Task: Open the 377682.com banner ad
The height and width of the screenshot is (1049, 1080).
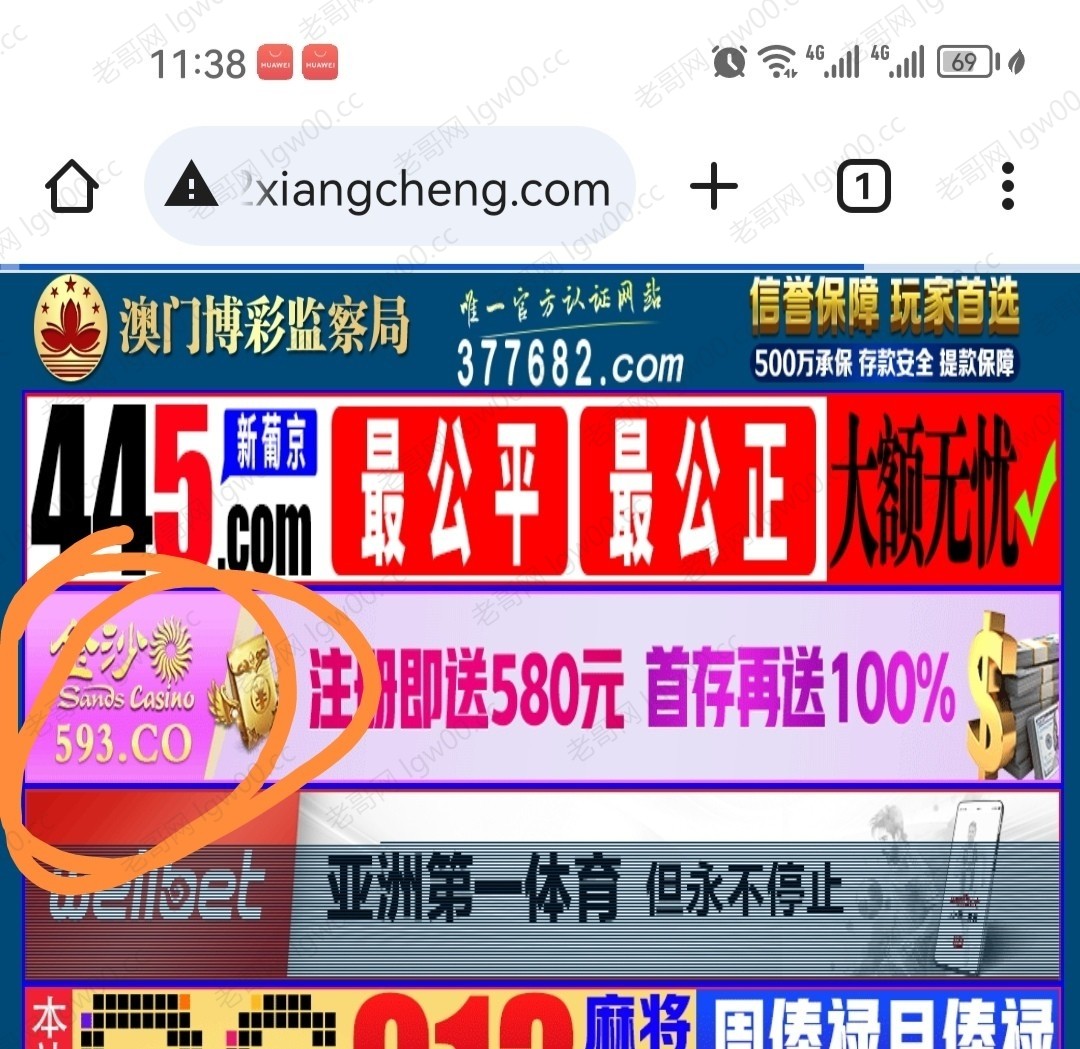Action: 540,332
